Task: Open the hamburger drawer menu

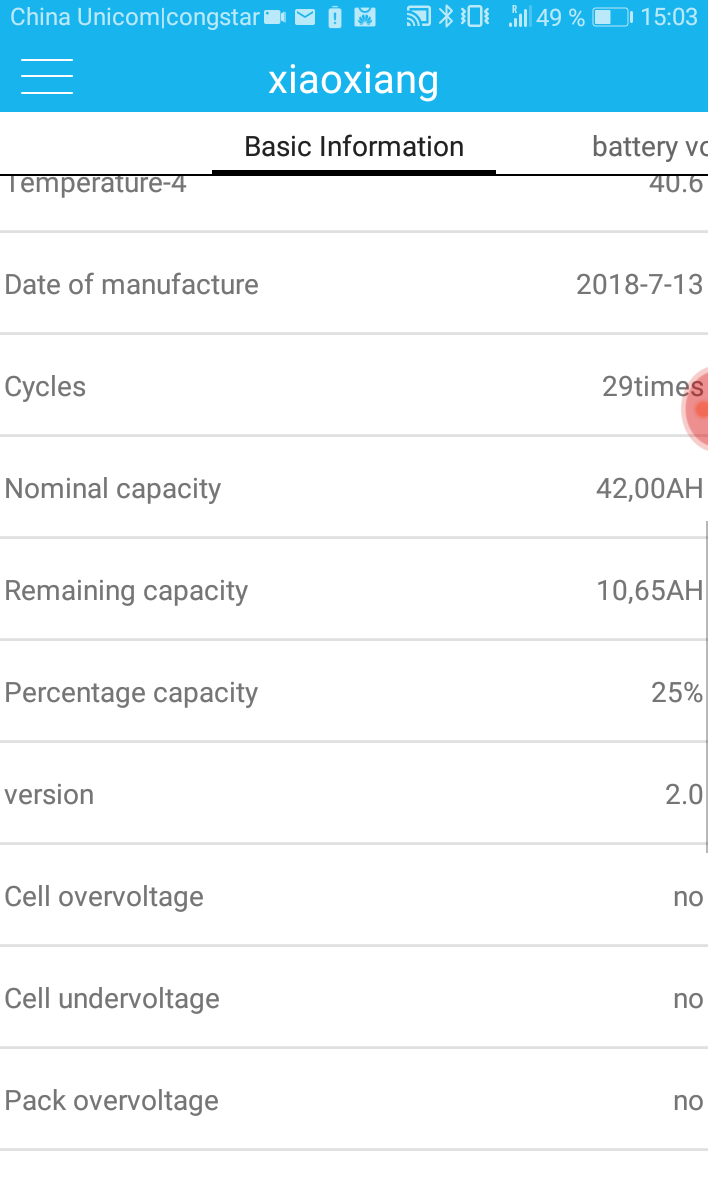Action: (47, 77)
